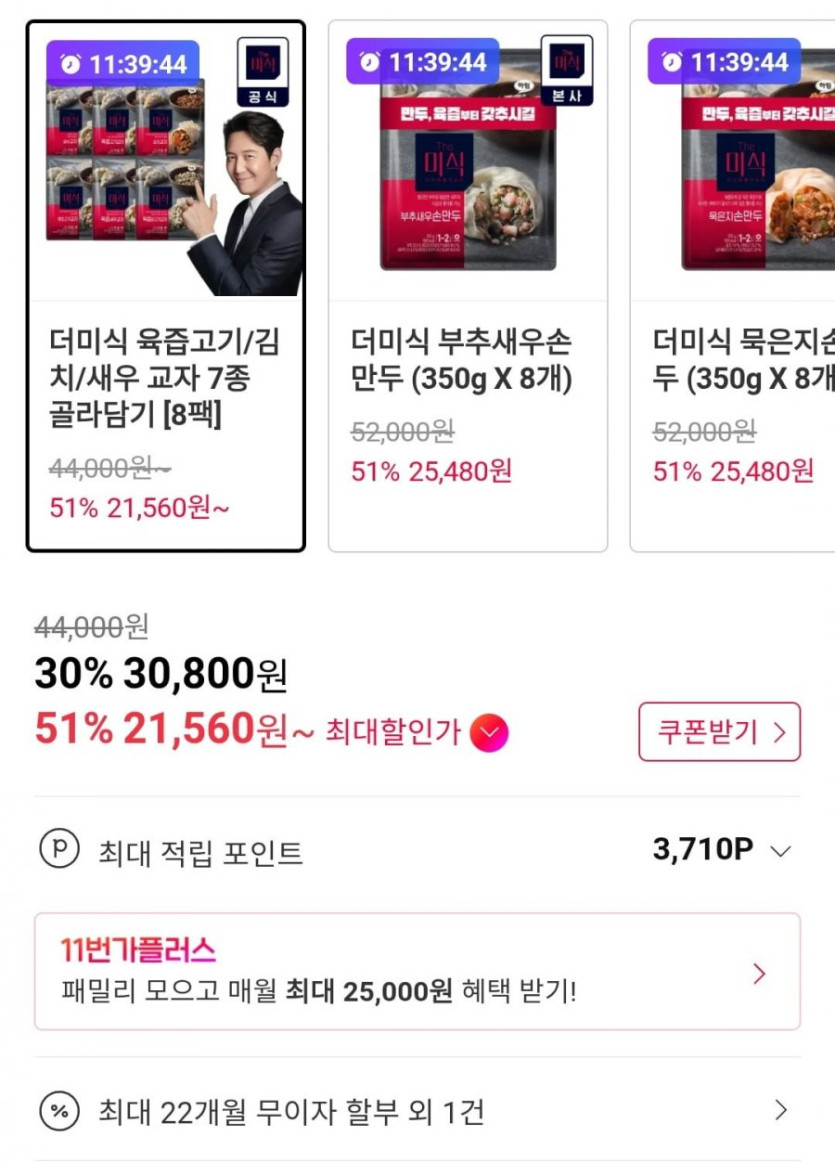Open the 묵은지손만두 product card
This screenshot has width=835, height=1162.
(x=735, y=285)
